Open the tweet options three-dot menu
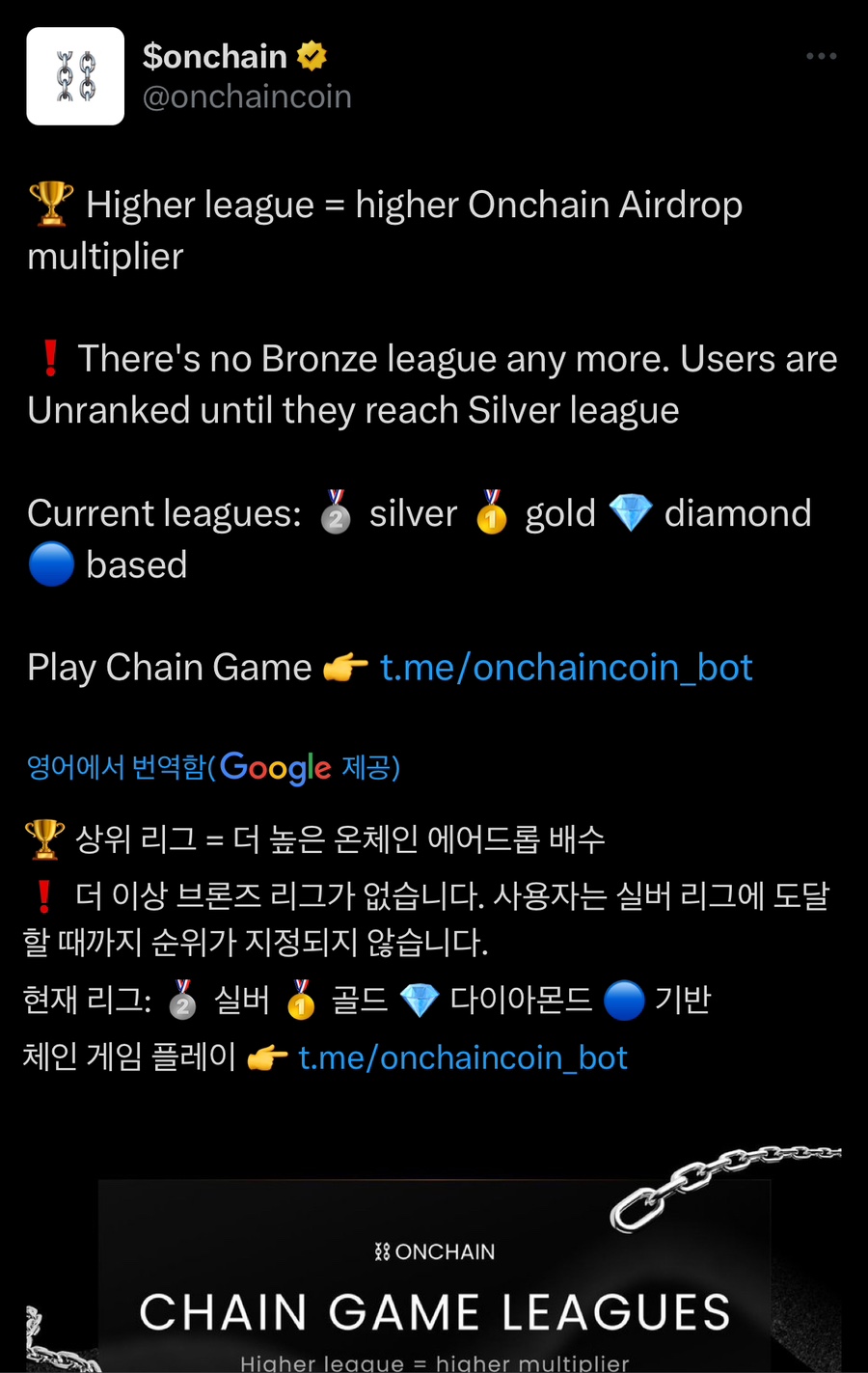Image resolution: width=868 pixels, height=1373 pixels. point(821,56)
